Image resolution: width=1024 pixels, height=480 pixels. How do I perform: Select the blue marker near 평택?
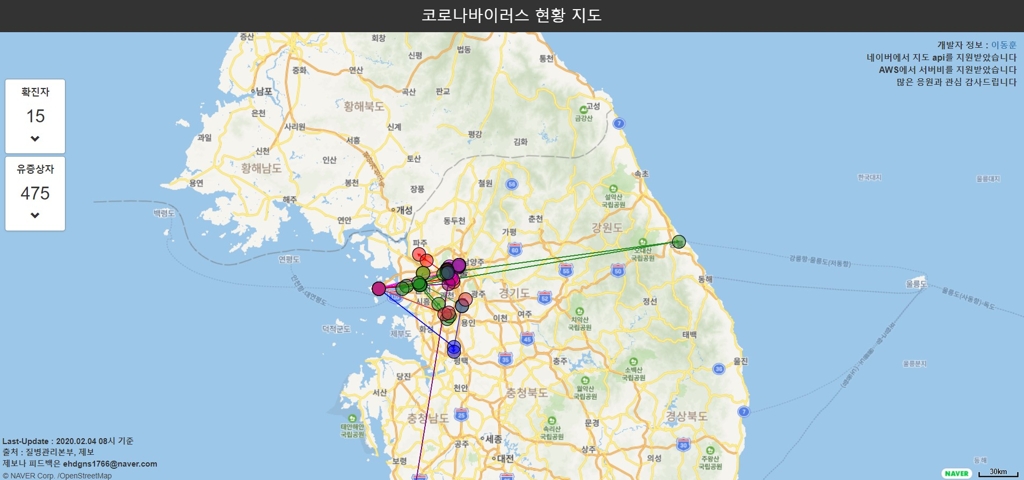pos(454,350)
